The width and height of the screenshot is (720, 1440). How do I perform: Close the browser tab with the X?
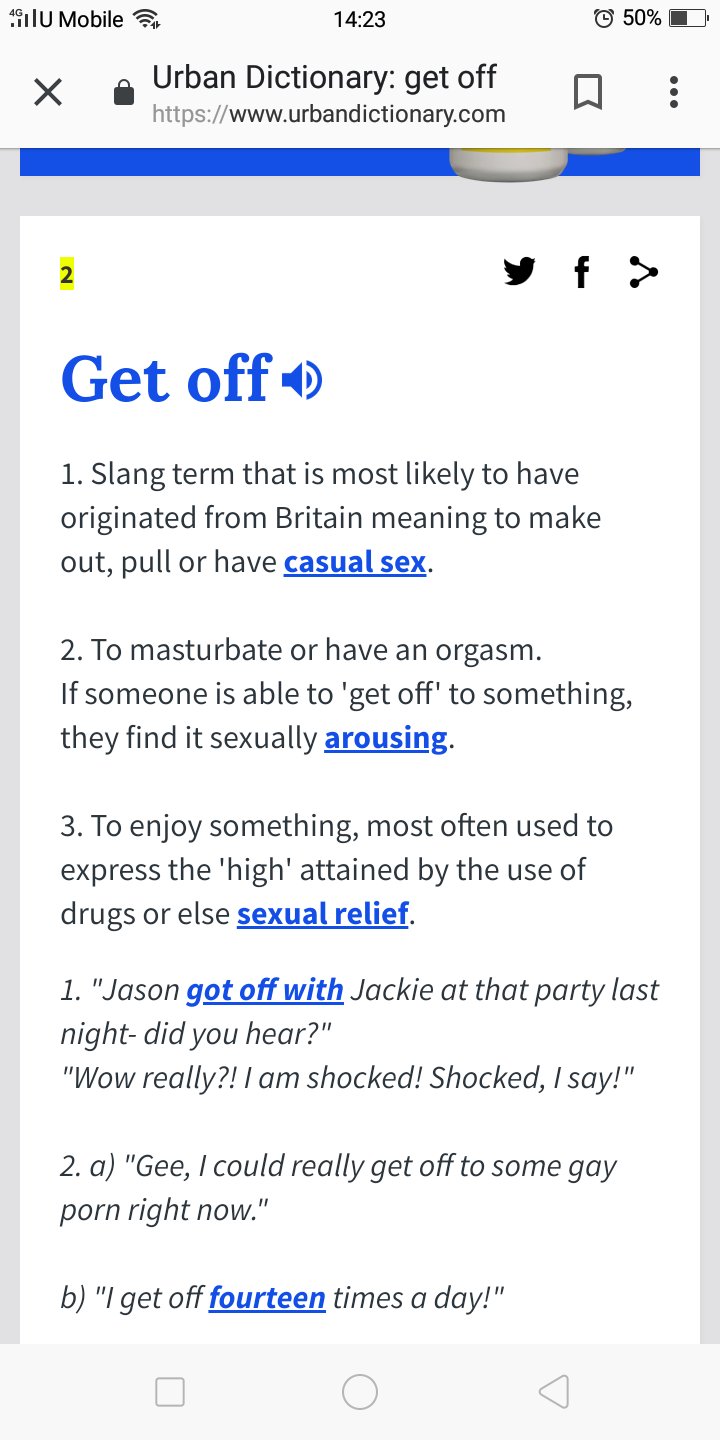coord(48,93)
